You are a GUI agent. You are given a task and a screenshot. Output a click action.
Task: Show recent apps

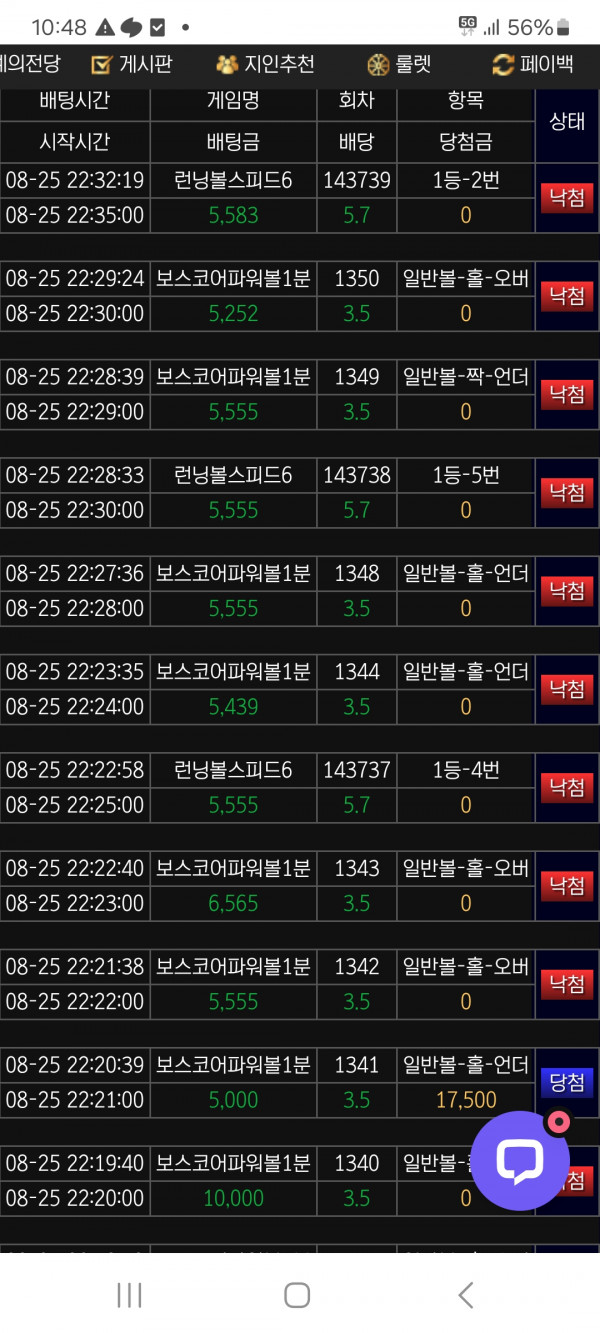point(129,1295)
